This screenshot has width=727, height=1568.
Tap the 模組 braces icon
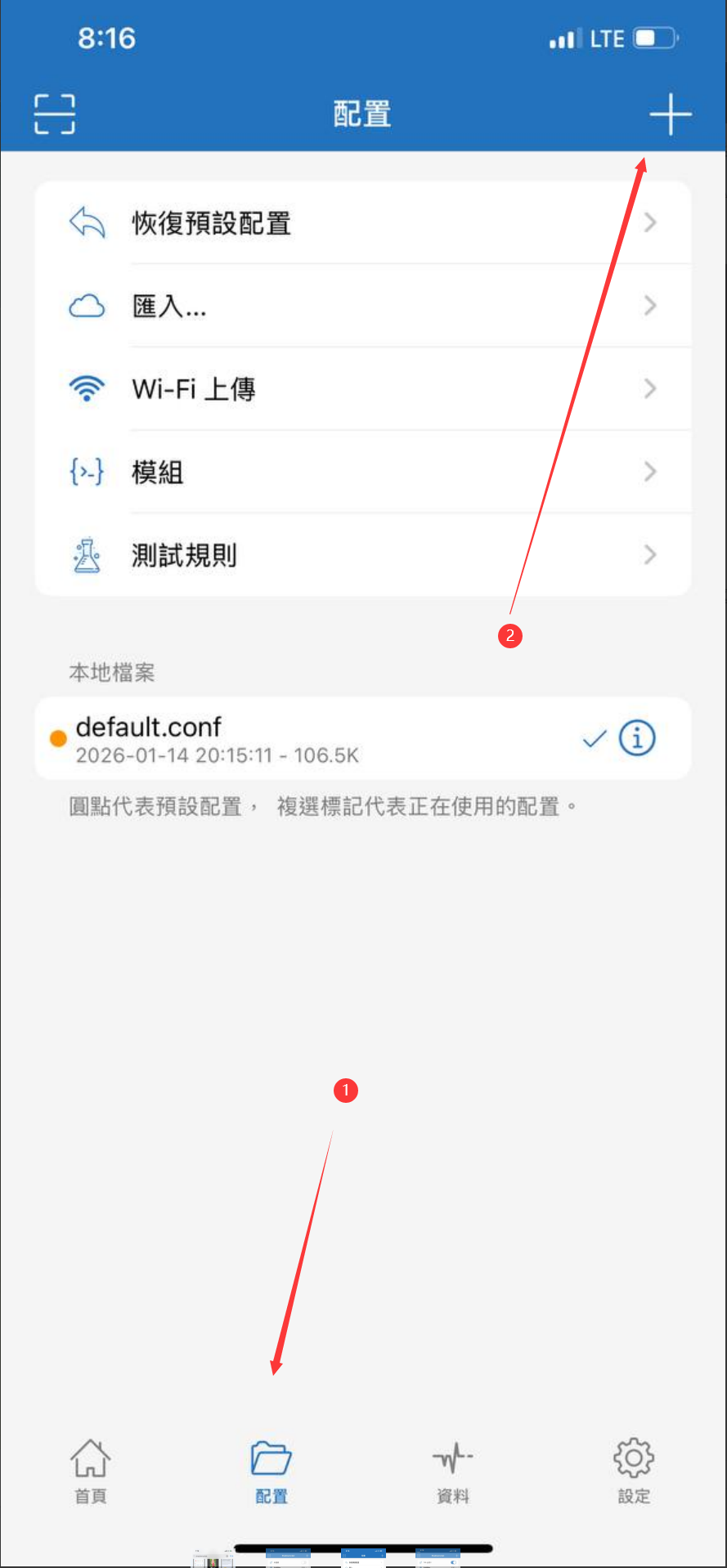click(x=87, y=473)
